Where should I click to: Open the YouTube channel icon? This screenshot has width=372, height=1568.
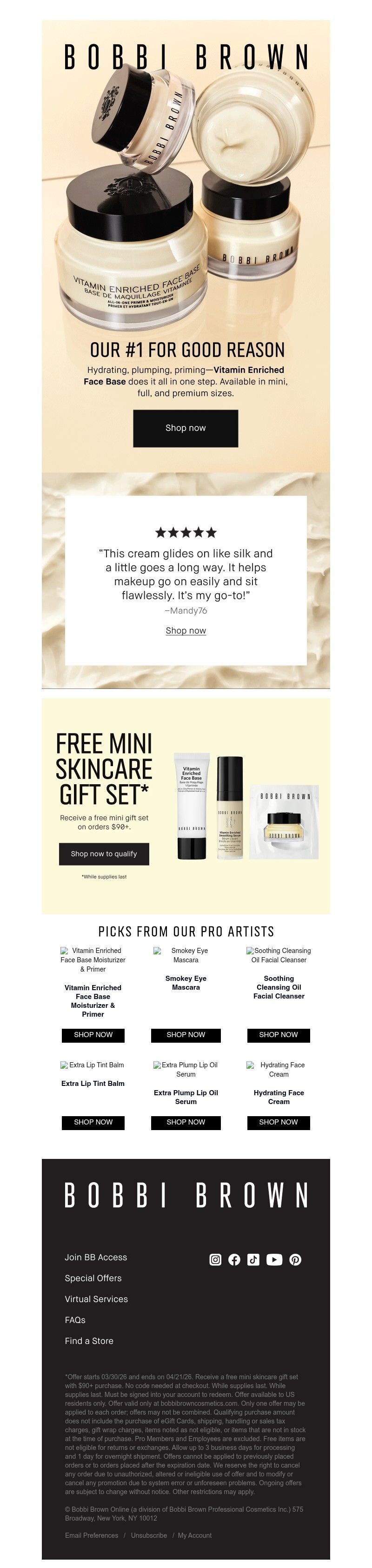[274, 1259]
